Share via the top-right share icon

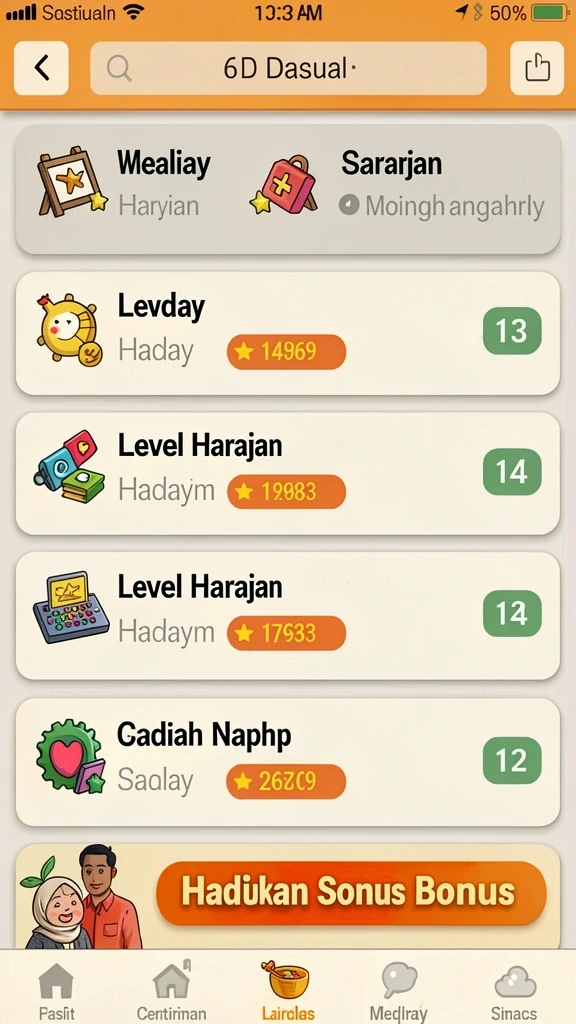coord(537,68)
